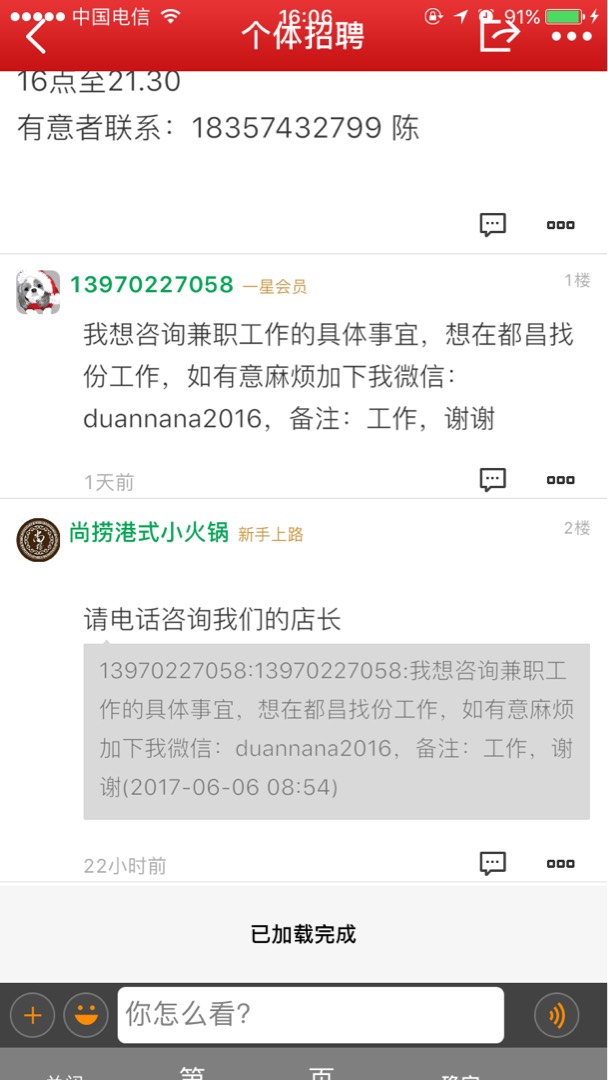The image size is (608, 1080).
Task: Open more options on floor-1 comment
Action: 560,480
